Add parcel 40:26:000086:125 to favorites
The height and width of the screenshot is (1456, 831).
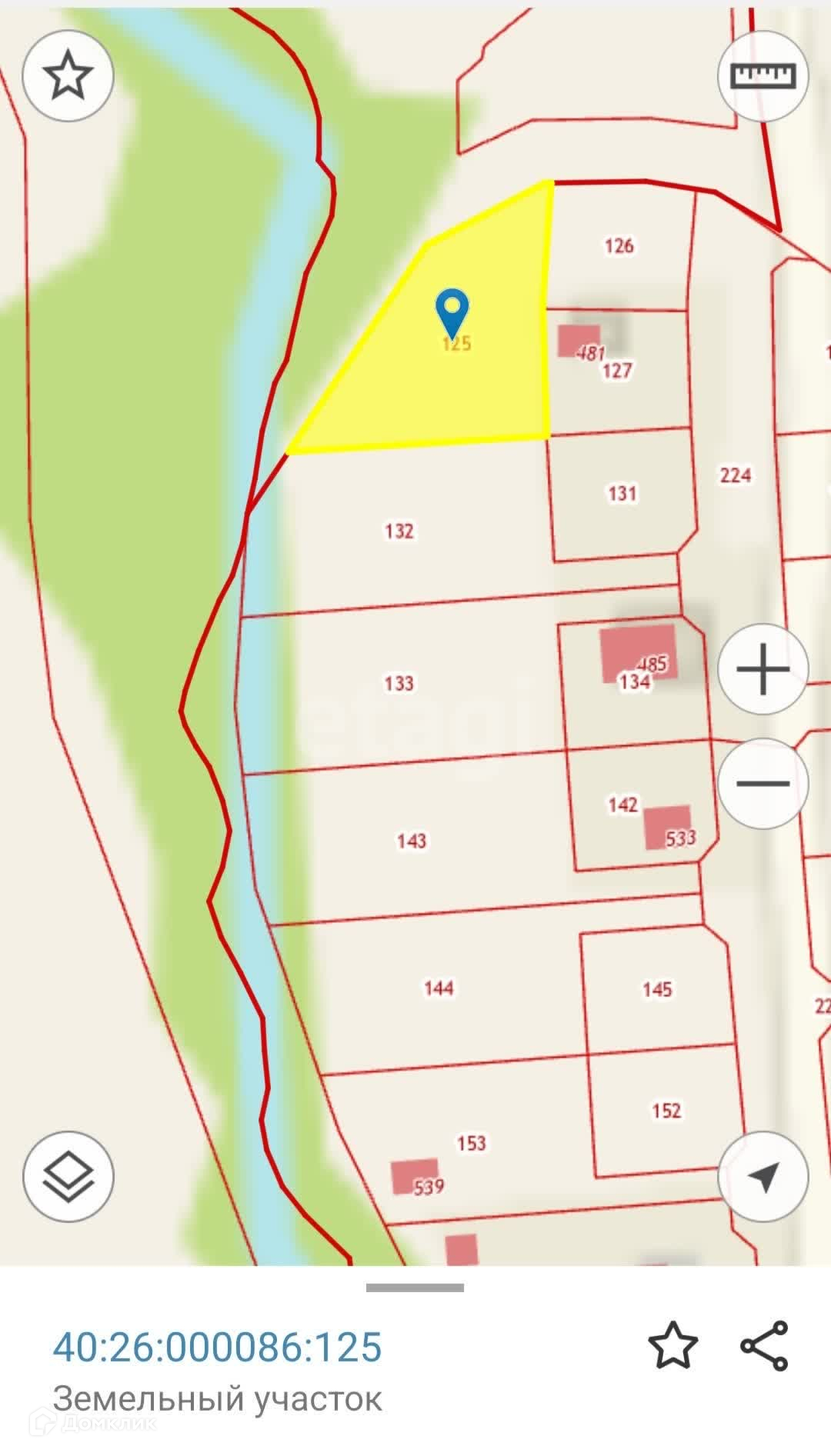coord(672,1346)
